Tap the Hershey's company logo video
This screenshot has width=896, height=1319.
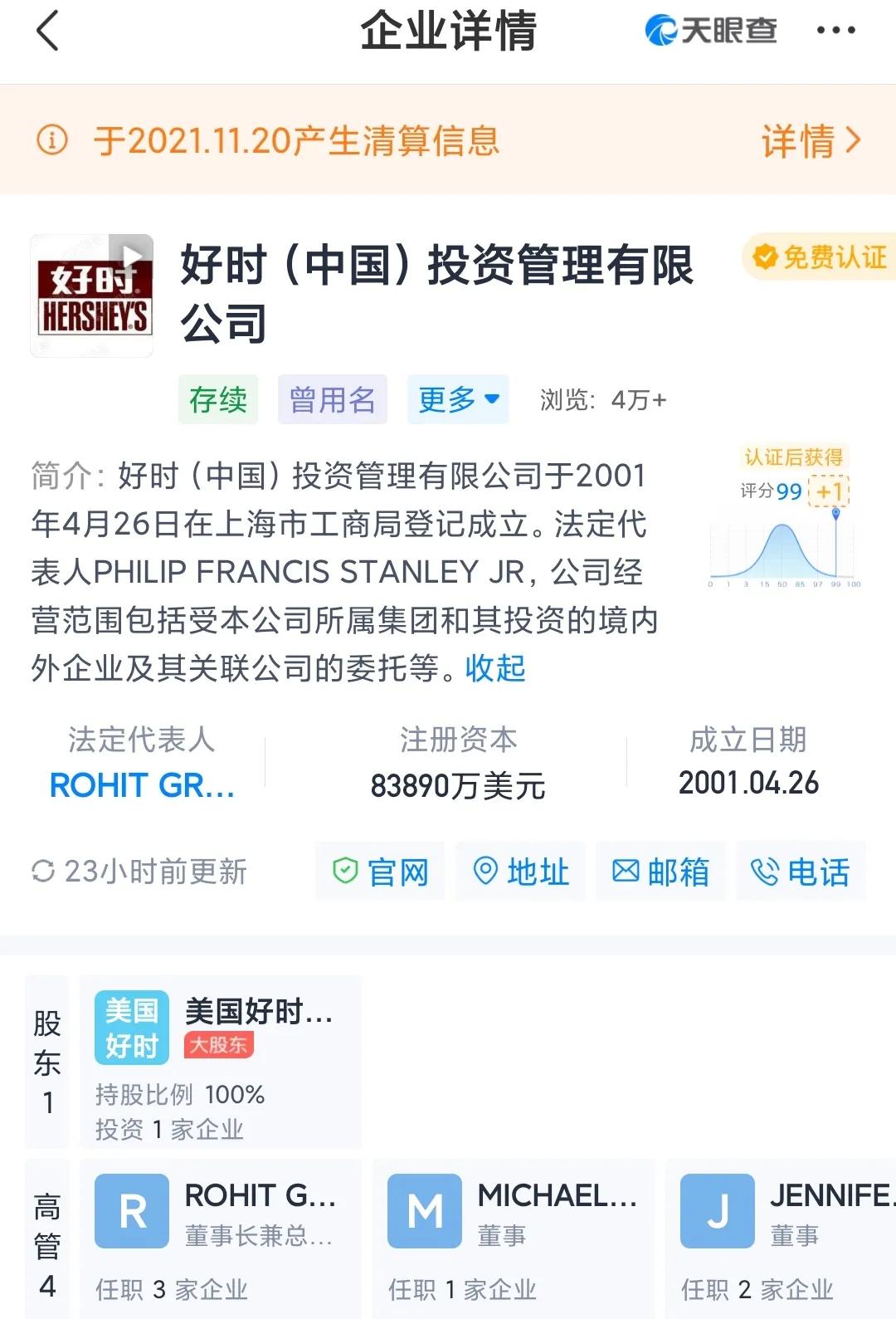click(x=92, y=296)
